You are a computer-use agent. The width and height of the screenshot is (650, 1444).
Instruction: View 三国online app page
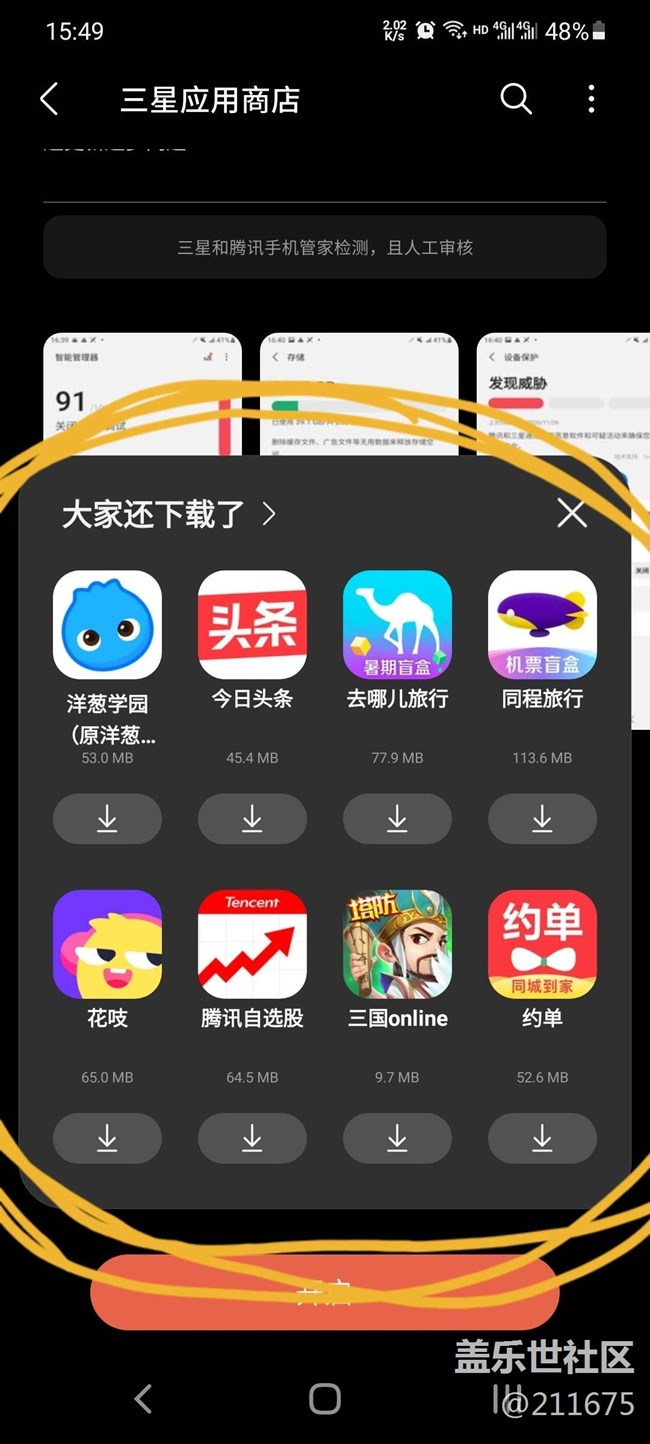click(x=397, y=944)
